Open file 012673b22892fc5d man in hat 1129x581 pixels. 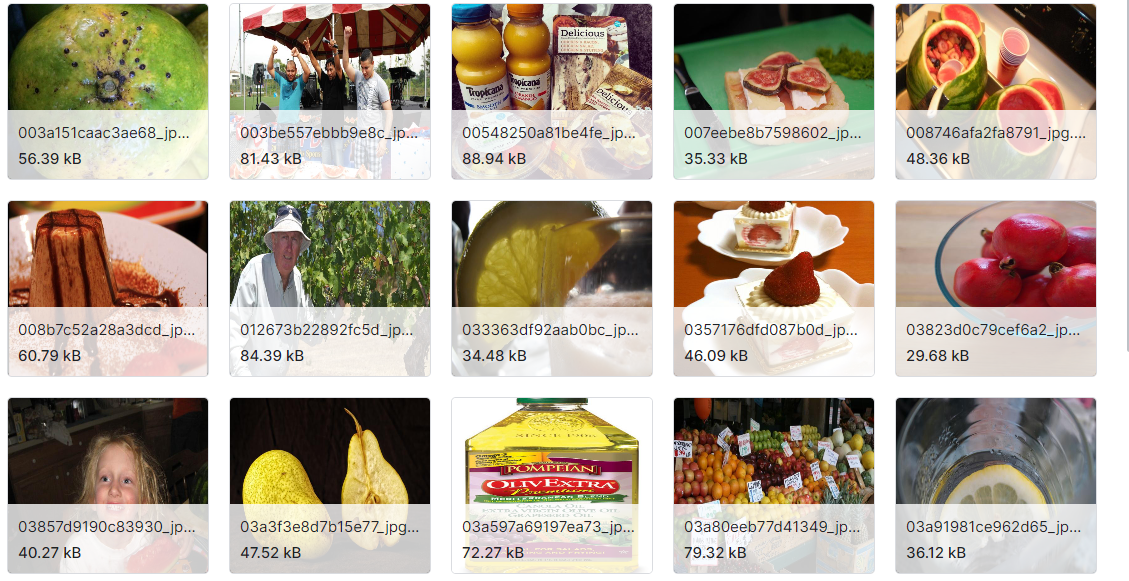[x=330, y=255]
